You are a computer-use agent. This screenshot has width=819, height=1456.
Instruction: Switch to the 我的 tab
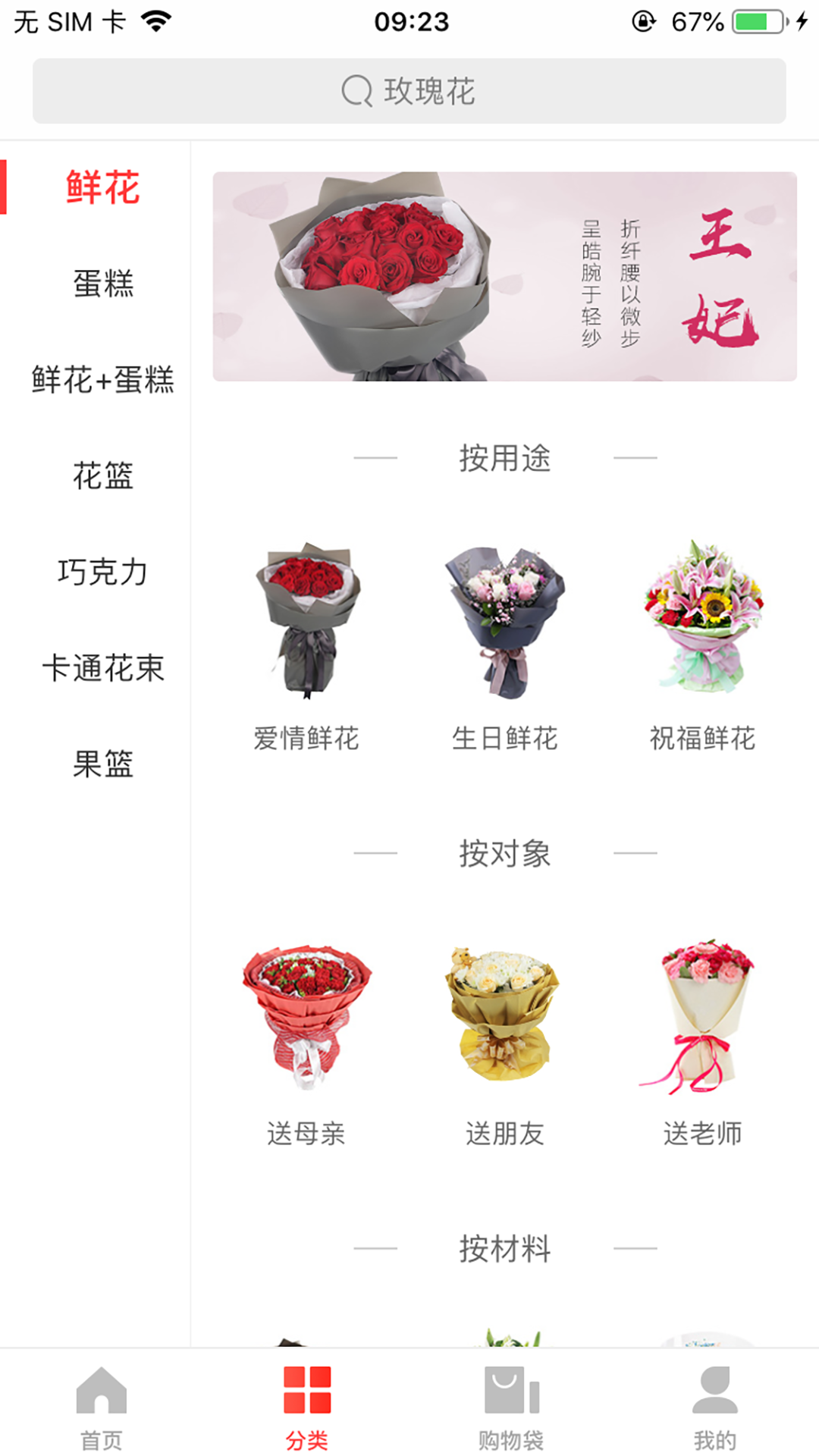coord(715,1405)
